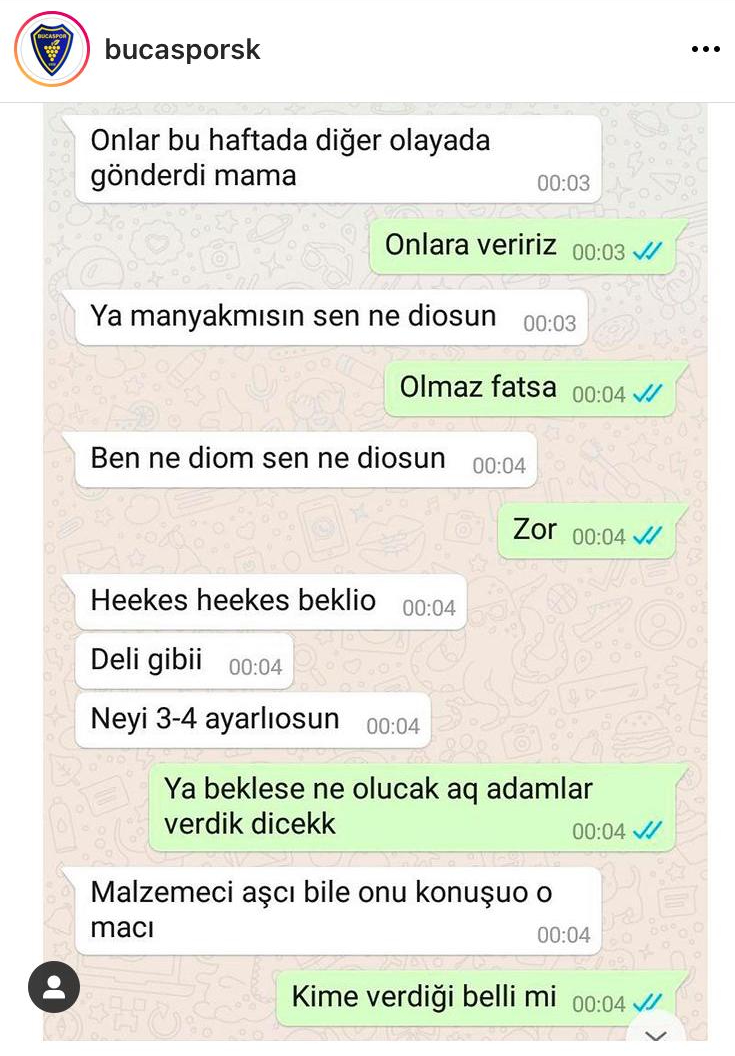Open the bucasporsk username link

[182, 50]
